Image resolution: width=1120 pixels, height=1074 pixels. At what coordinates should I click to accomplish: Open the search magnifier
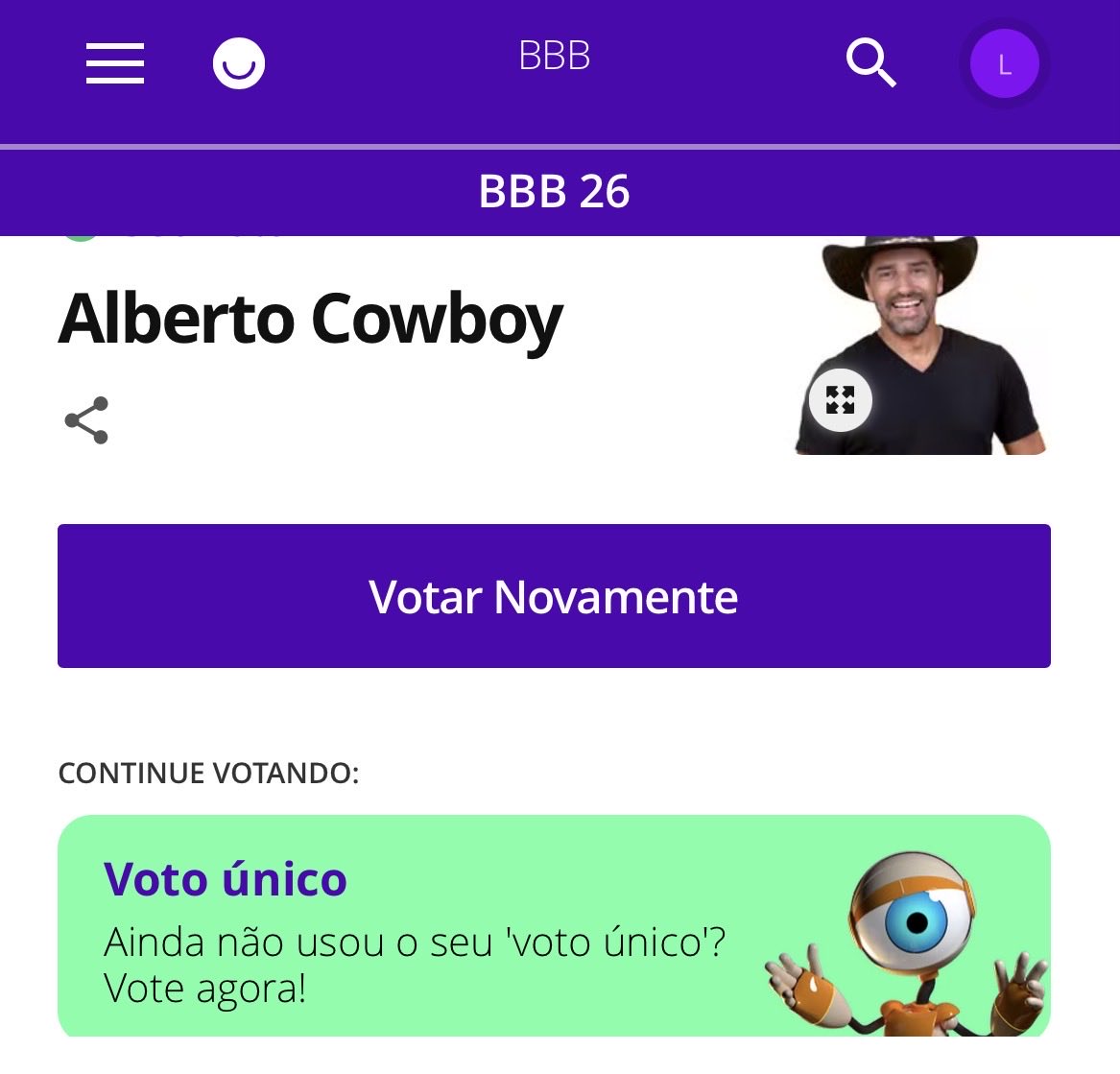870,63
